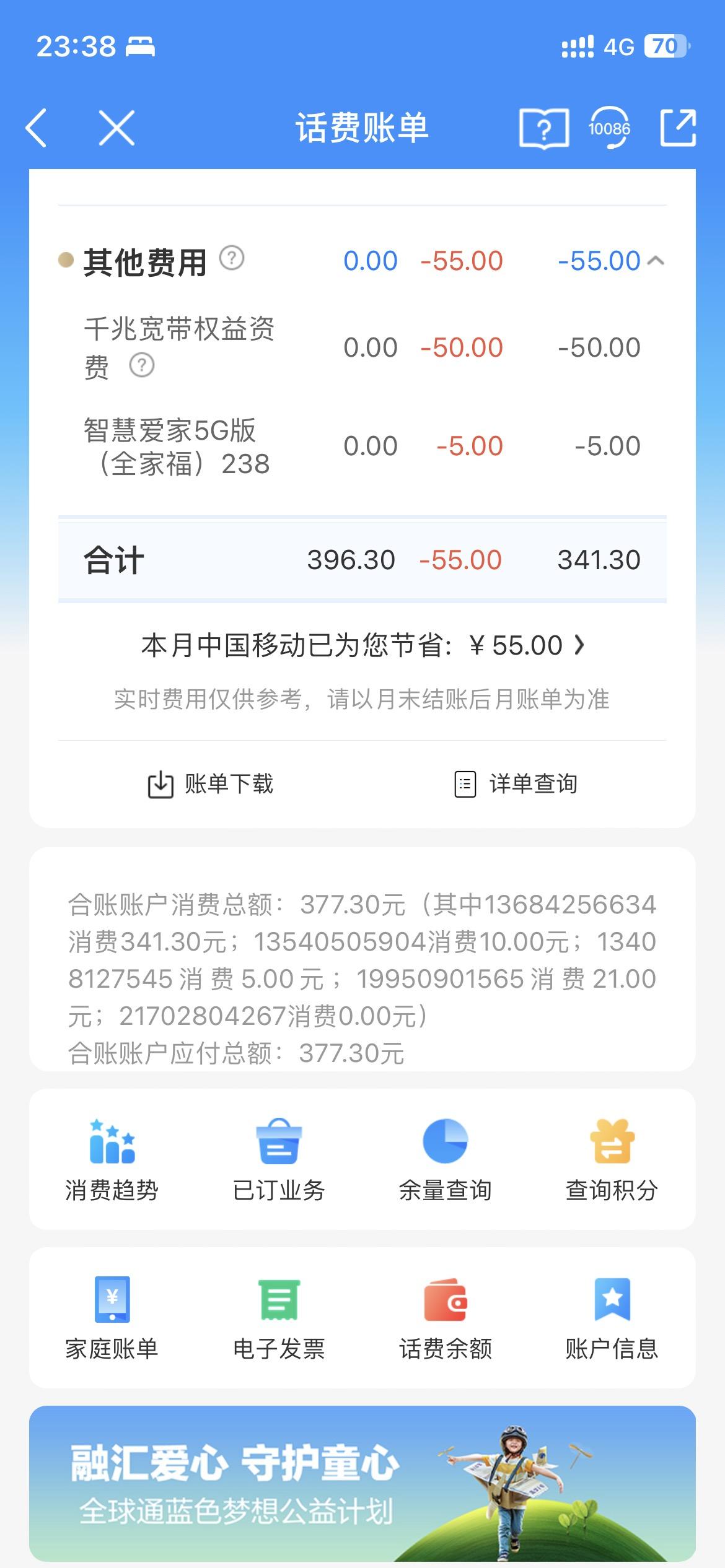Viewport: 725px width, 1568px height.
Task: Open 电子发票 e-invoice
Action: point(279,1318)
